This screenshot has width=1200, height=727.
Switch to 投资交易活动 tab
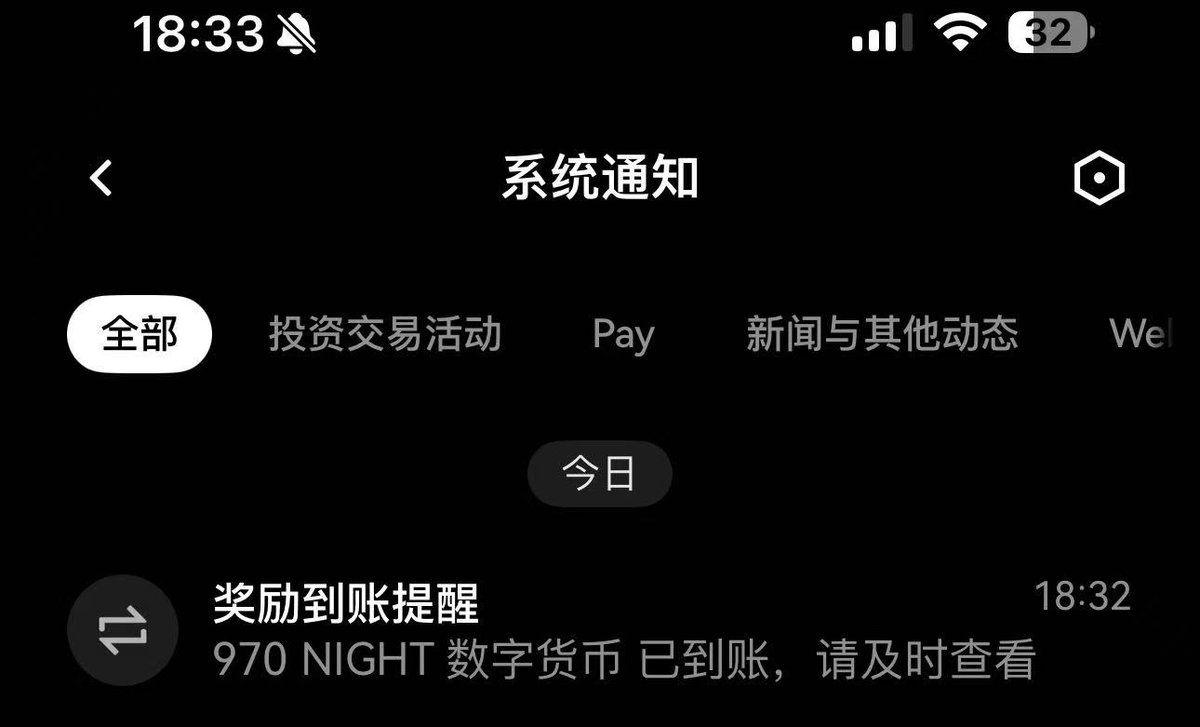(385, 334)
